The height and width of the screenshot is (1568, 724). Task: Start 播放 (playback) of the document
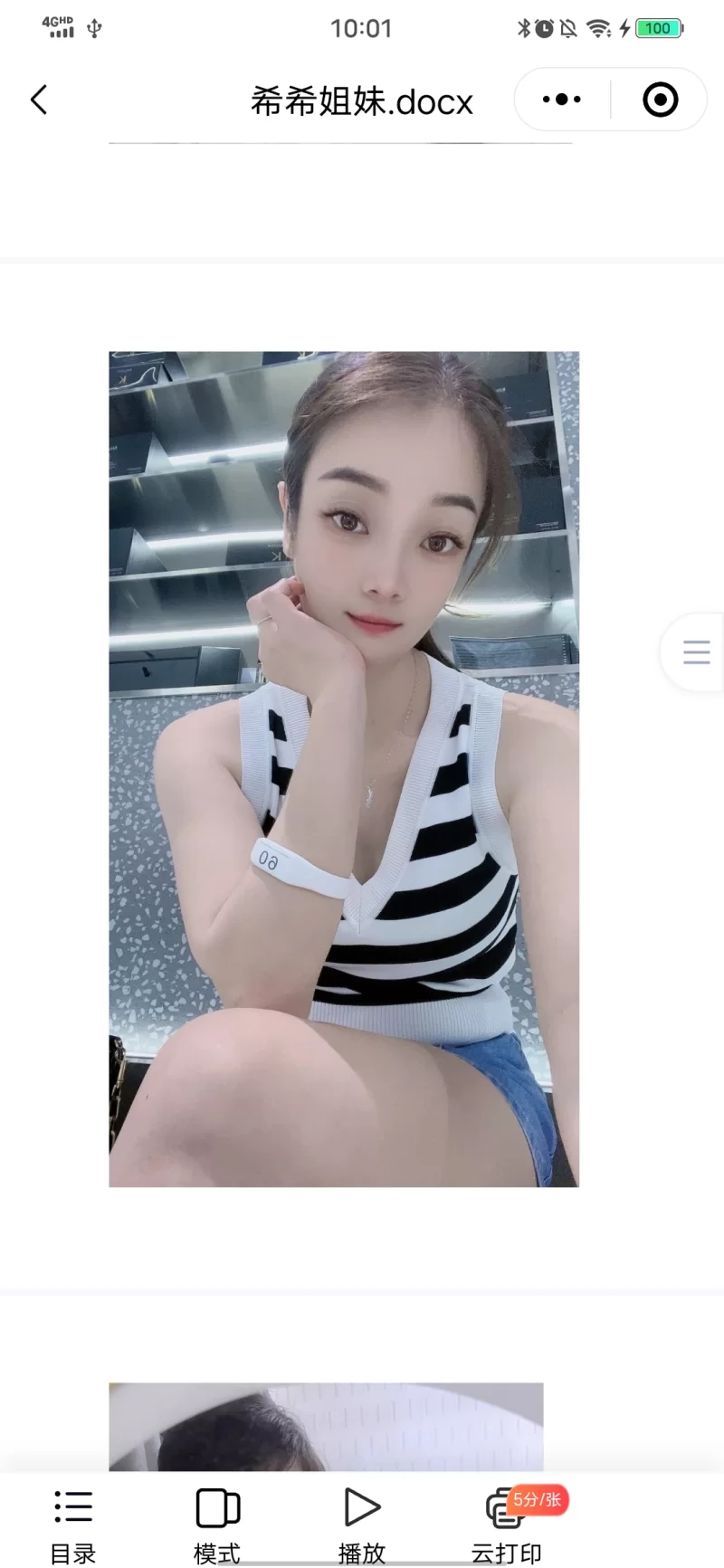361,1523
